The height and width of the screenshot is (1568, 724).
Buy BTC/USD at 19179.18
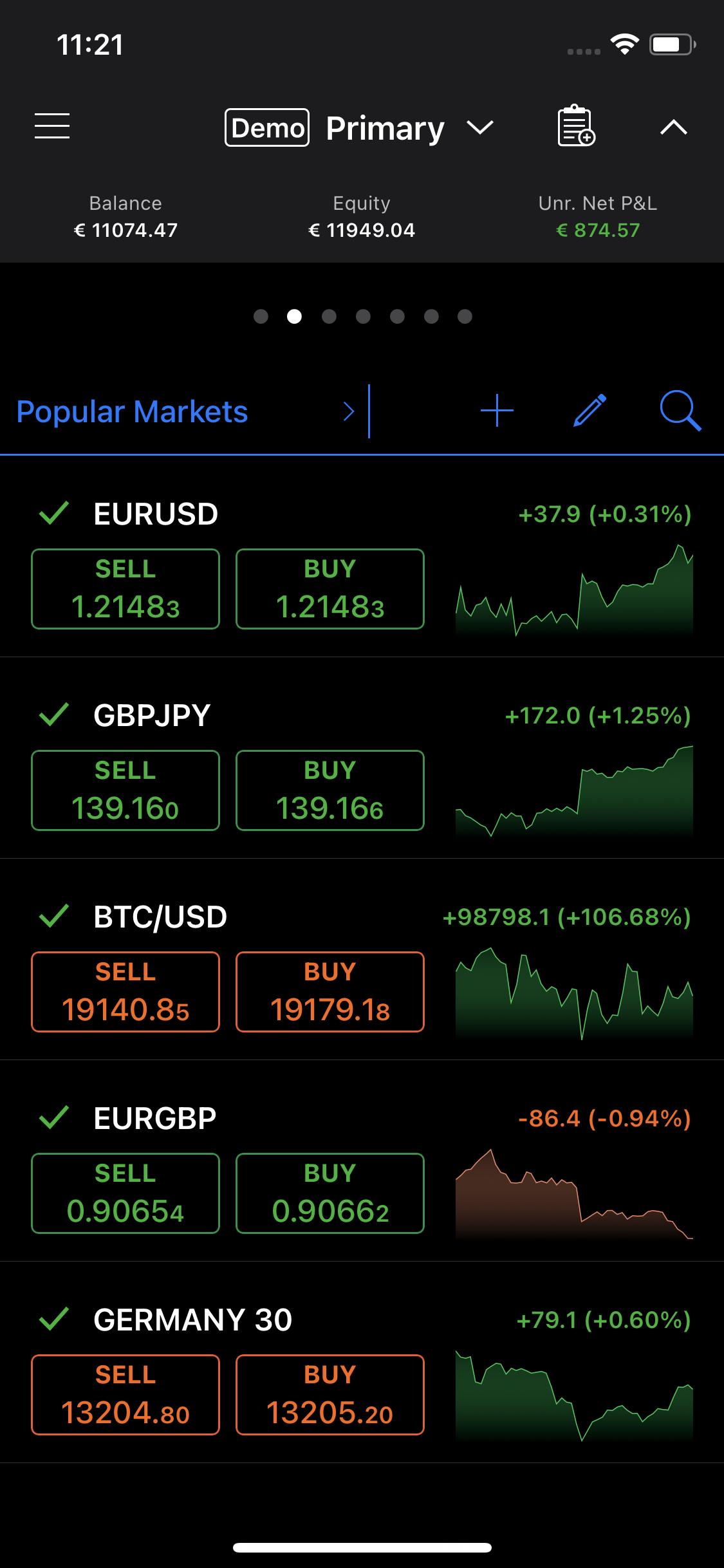click(x=330, y=992)
